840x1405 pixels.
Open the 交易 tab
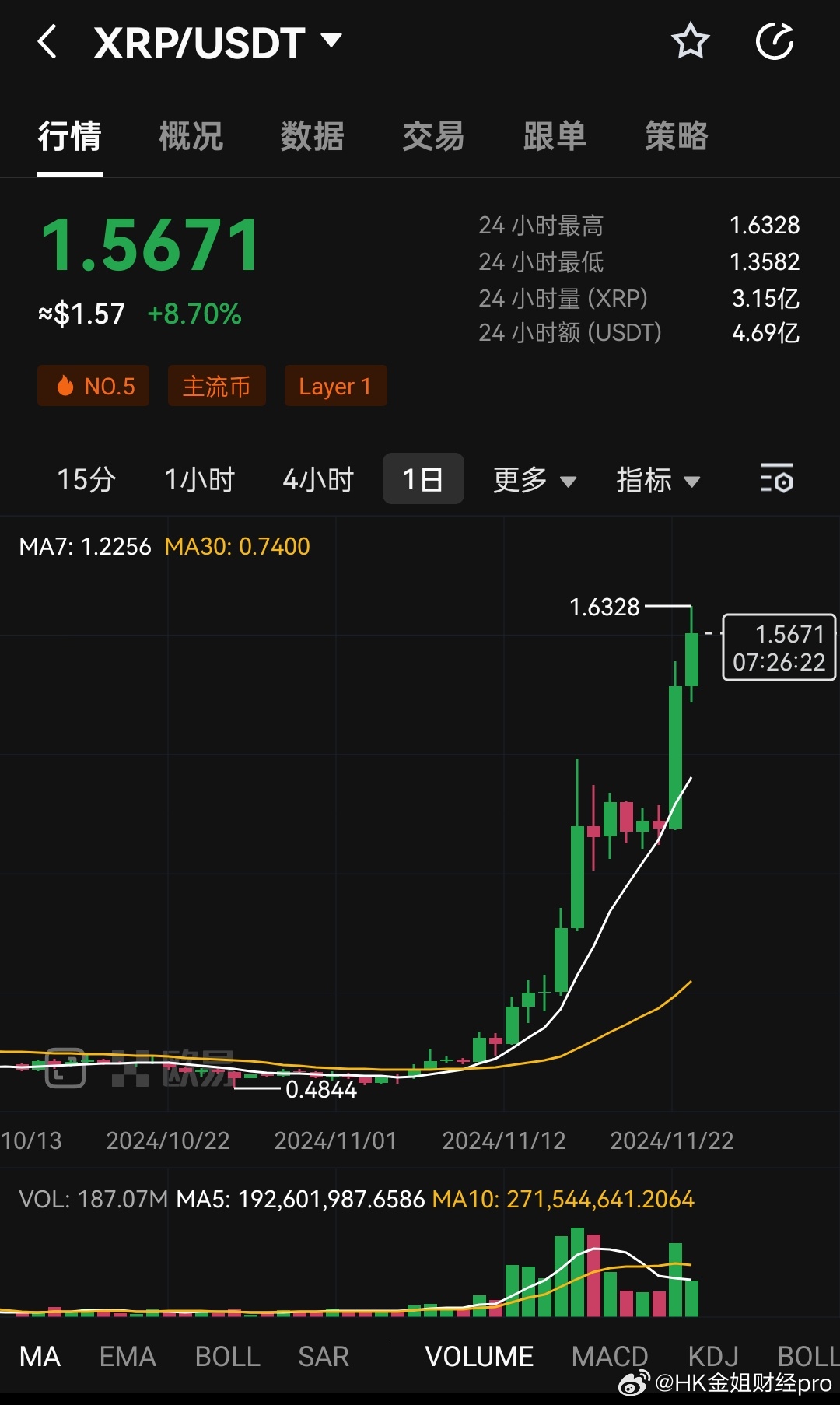[x=433, y=136]
